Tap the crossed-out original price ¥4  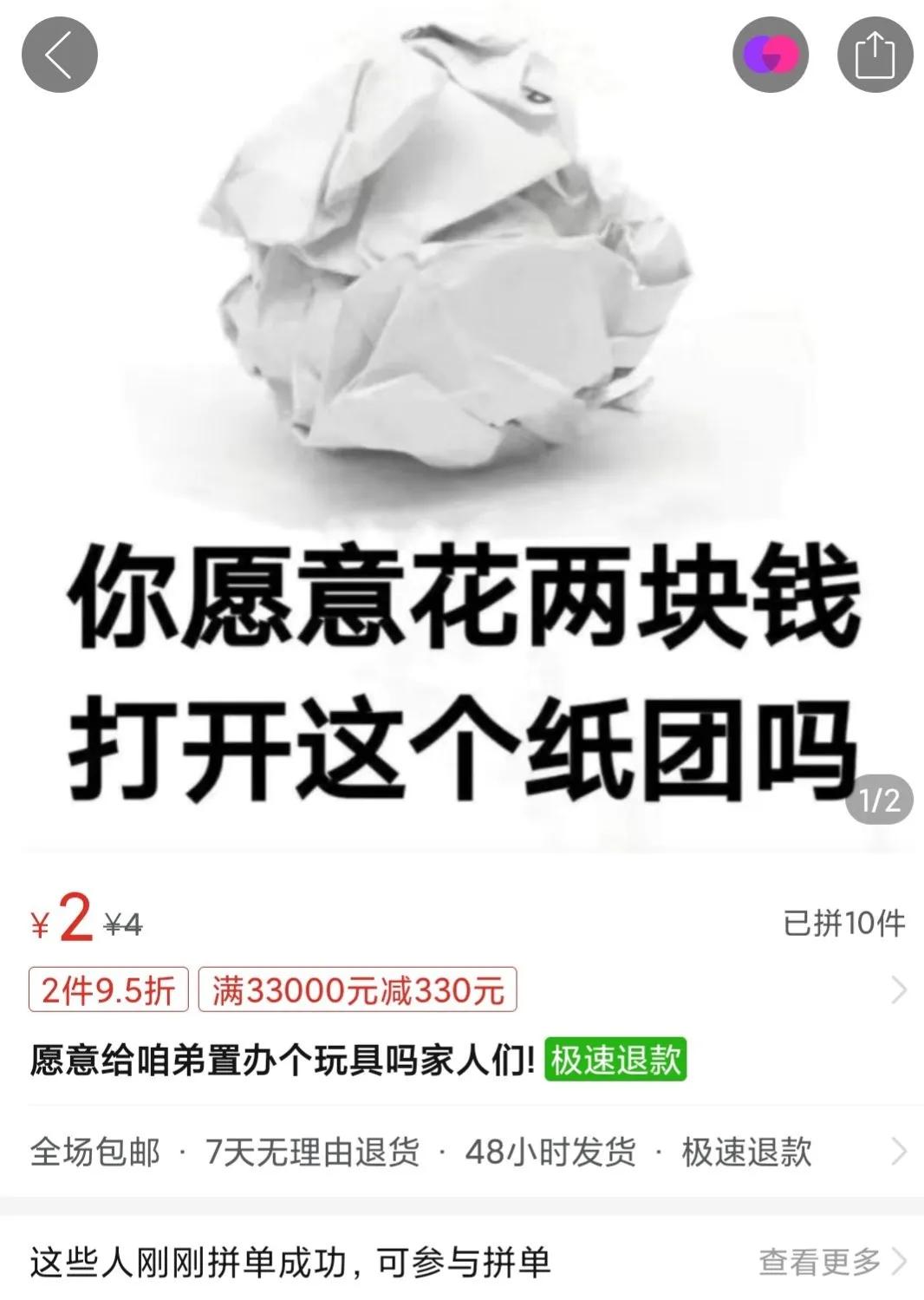[x=122, y=924]
